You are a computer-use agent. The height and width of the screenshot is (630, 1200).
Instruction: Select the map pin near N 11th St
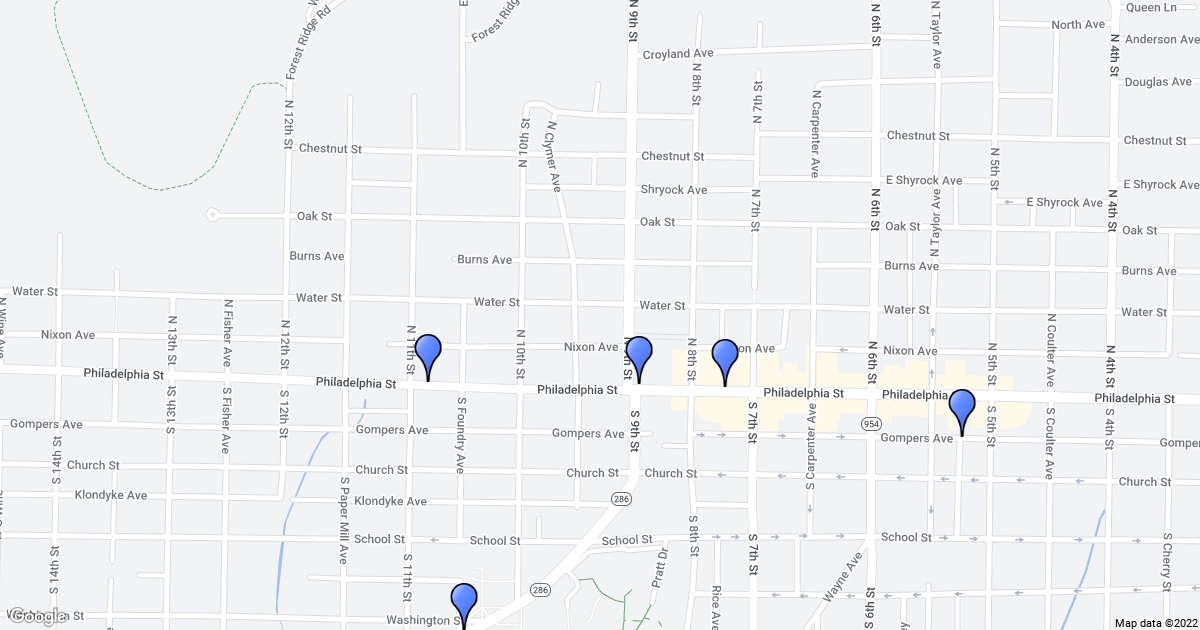(428, 352)
